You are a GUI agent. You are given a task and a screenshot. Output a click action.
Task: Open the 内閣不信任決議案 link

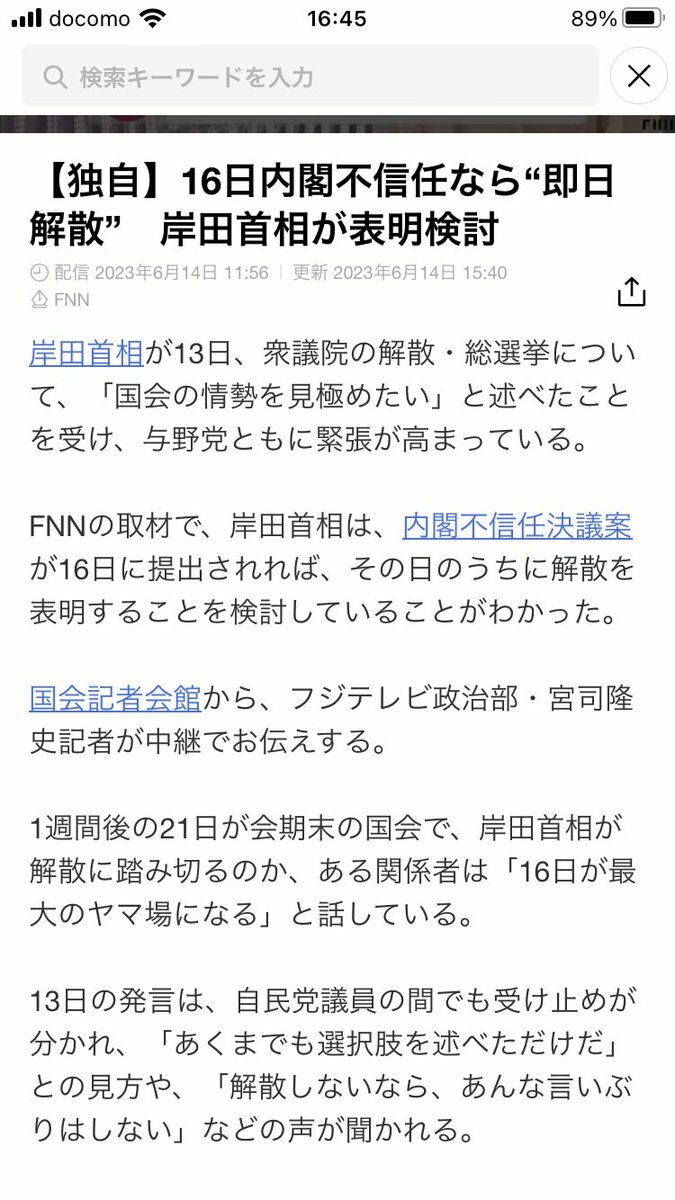click(x=517, y=525)
